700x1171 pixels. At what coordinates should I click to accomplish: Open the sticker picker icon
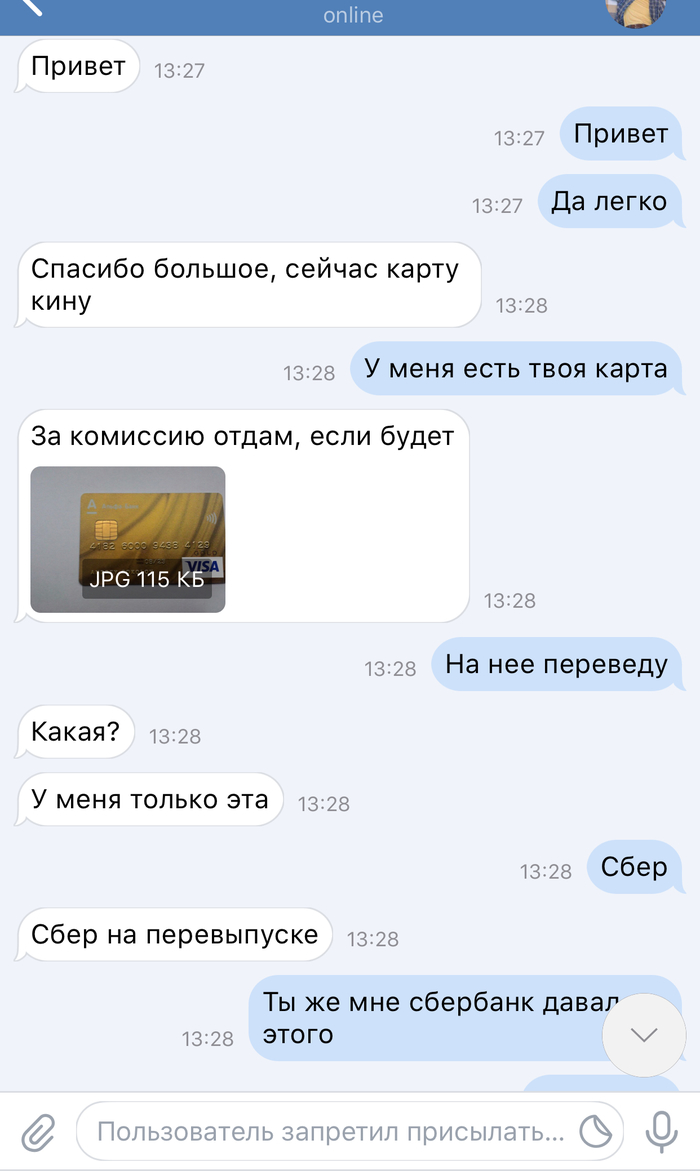tap(596, 1132)
